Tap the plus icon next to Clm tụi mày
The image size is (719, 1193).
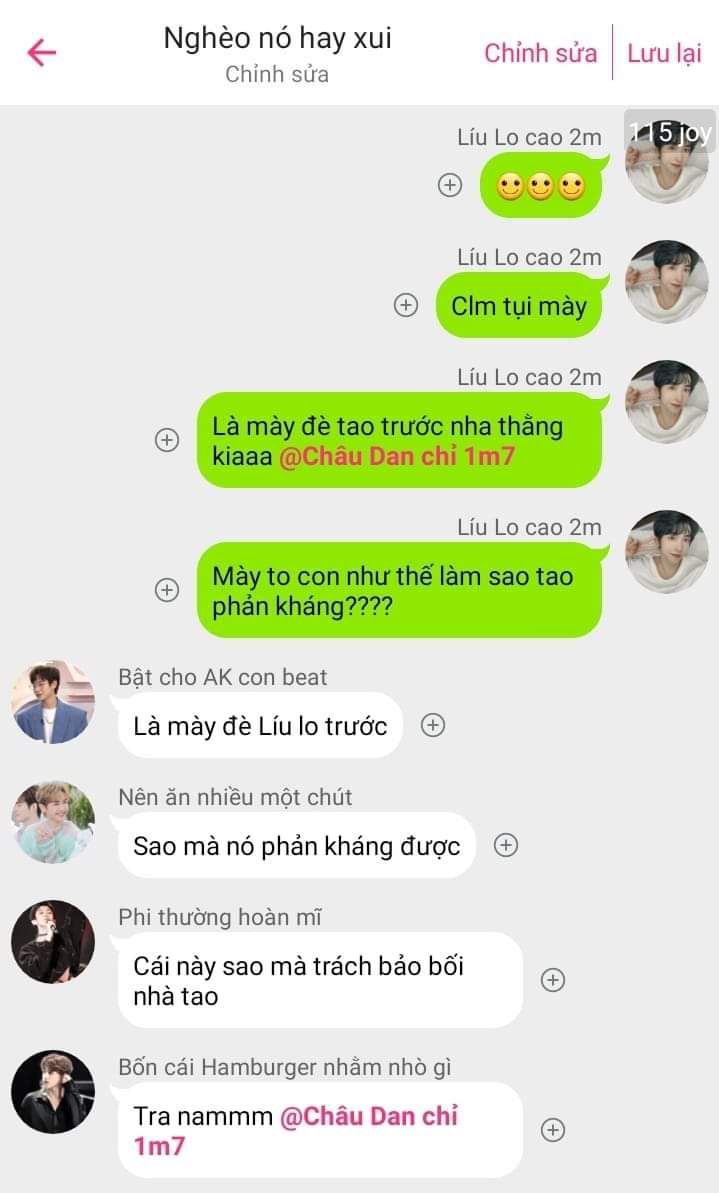point(405,305)
